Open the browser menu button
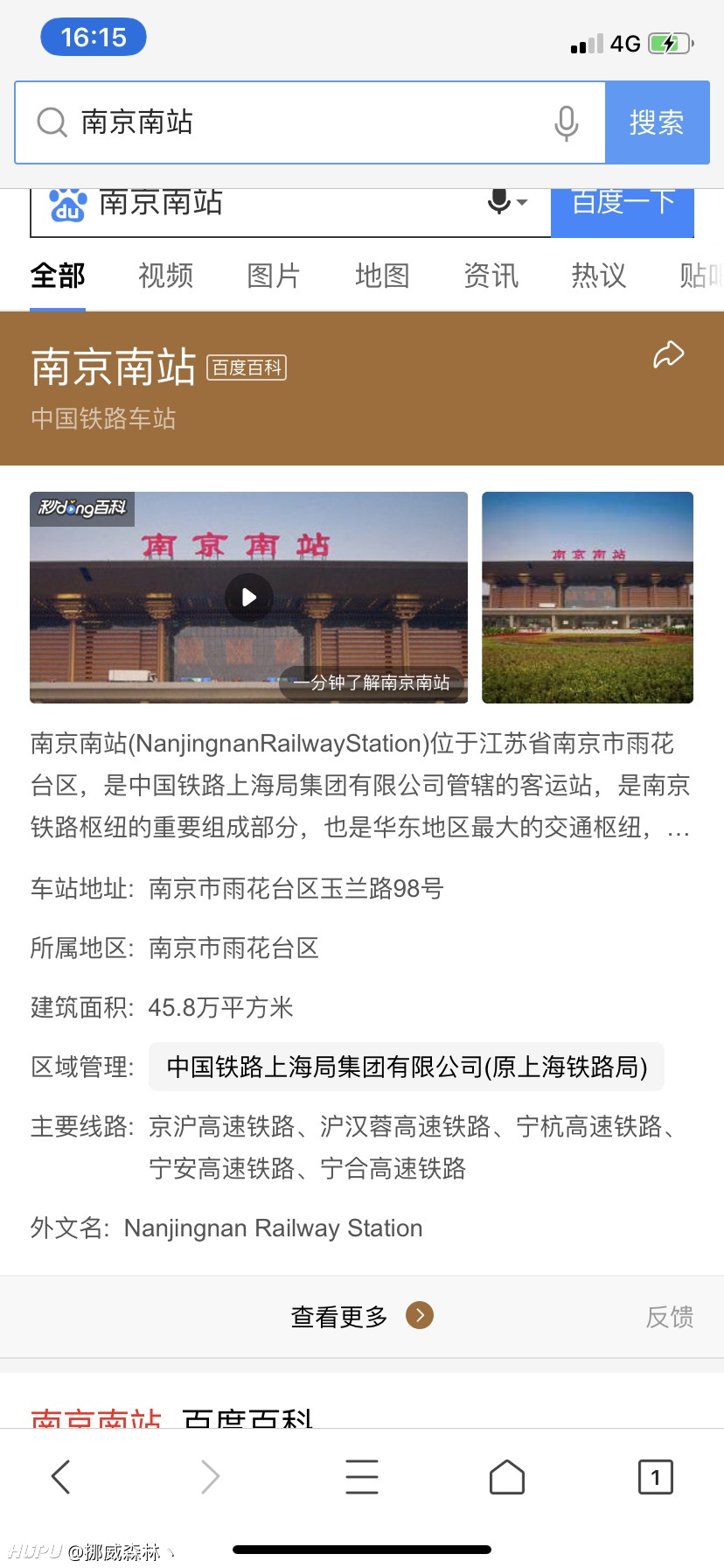This screenshot has height=1568, width=724. (362, 1477)
